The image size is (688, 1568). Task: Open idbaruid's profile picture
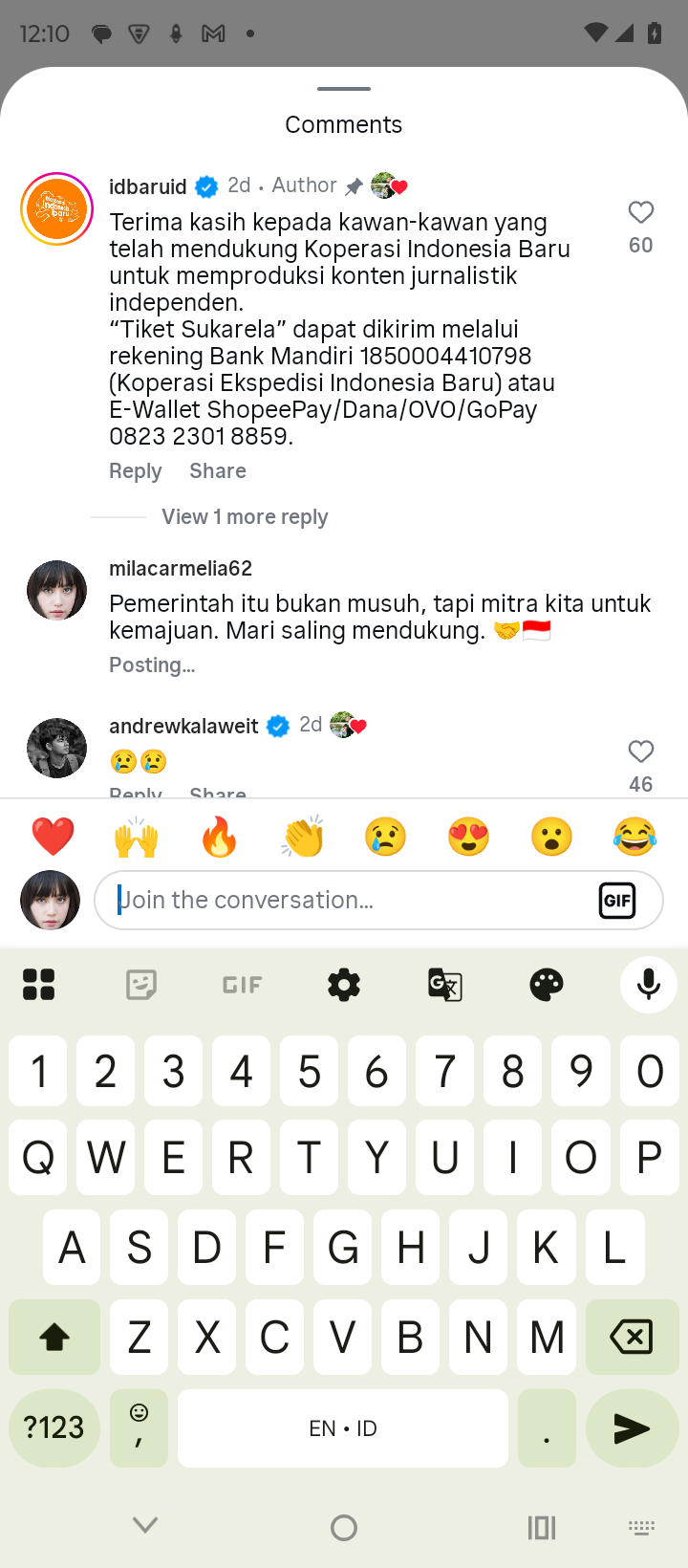(56, 208)
